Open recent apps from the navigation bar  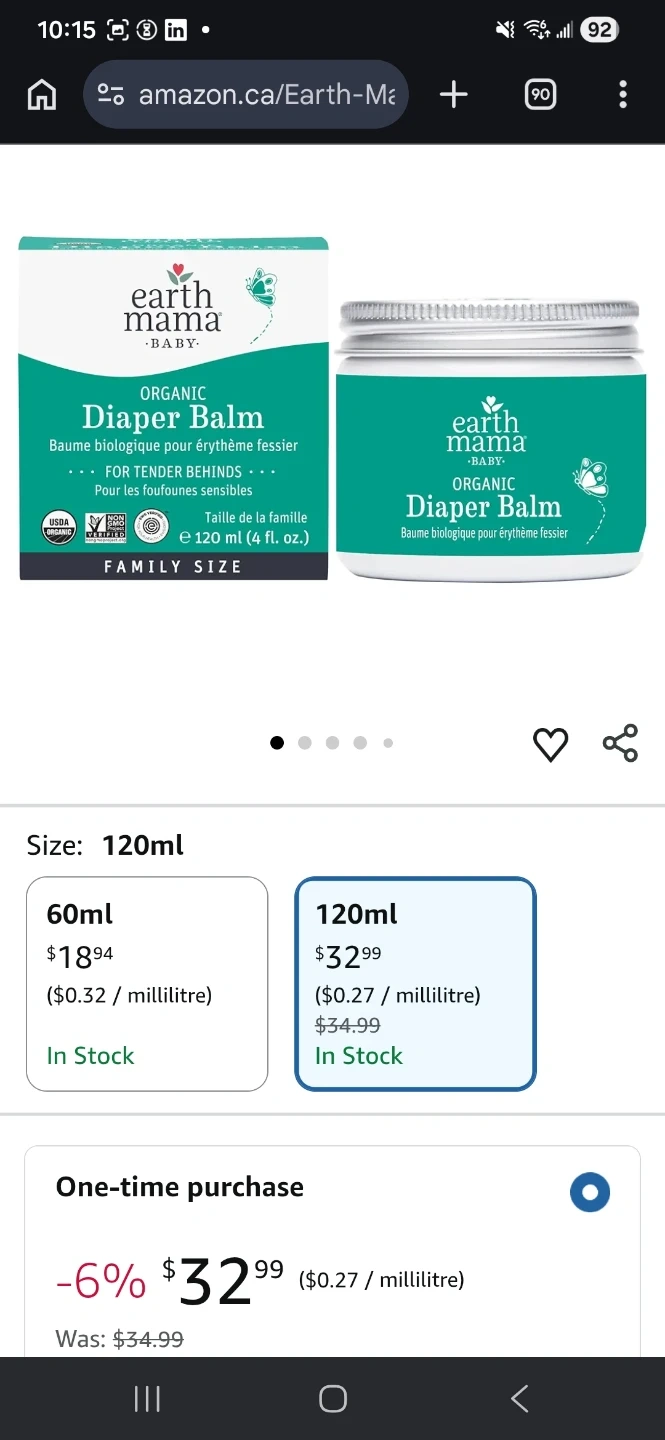[x=147, y=1398]
